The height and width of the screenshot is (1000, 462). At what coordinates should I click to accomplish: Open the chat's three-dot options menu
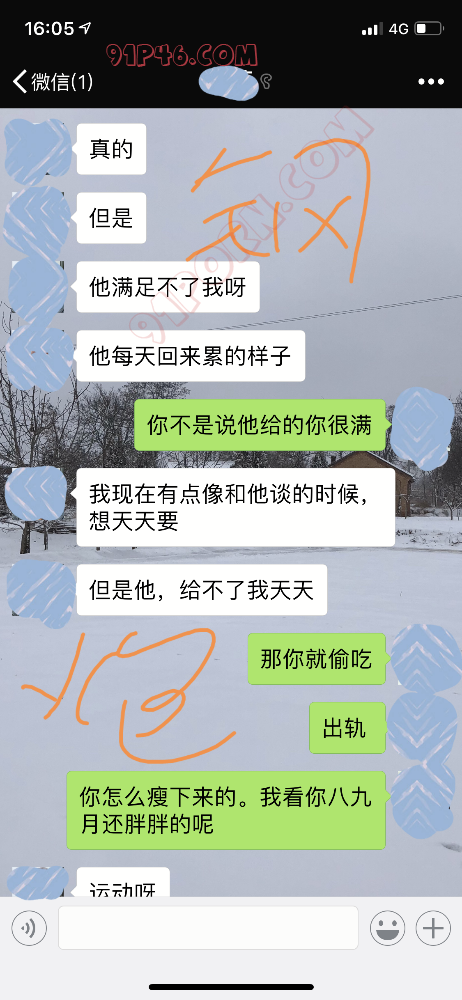[x=431, y=82]
